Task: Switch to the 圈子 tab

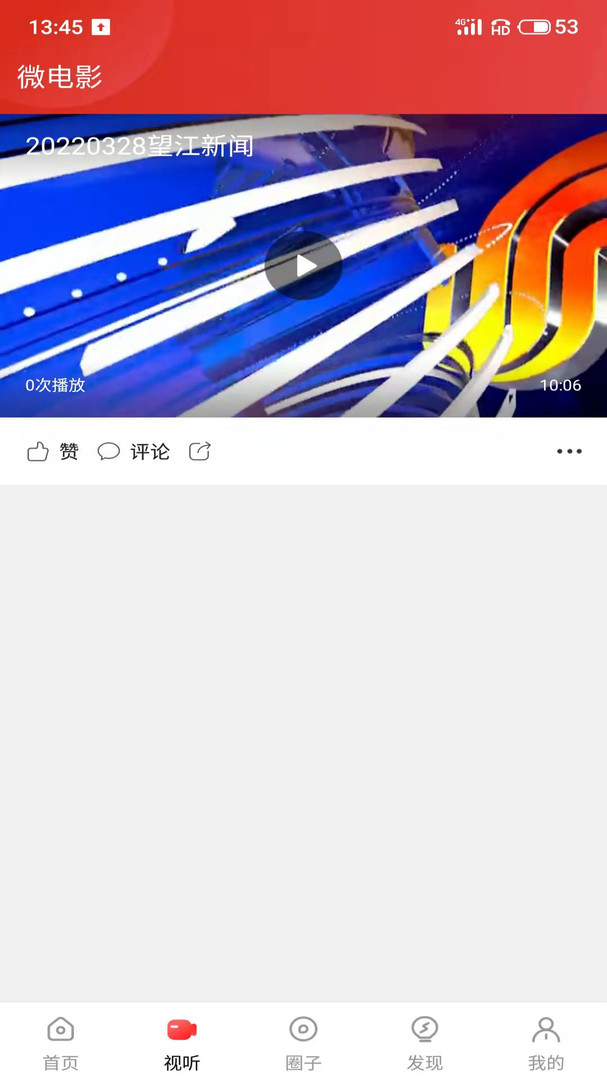Action: [x=303, y=1043]
